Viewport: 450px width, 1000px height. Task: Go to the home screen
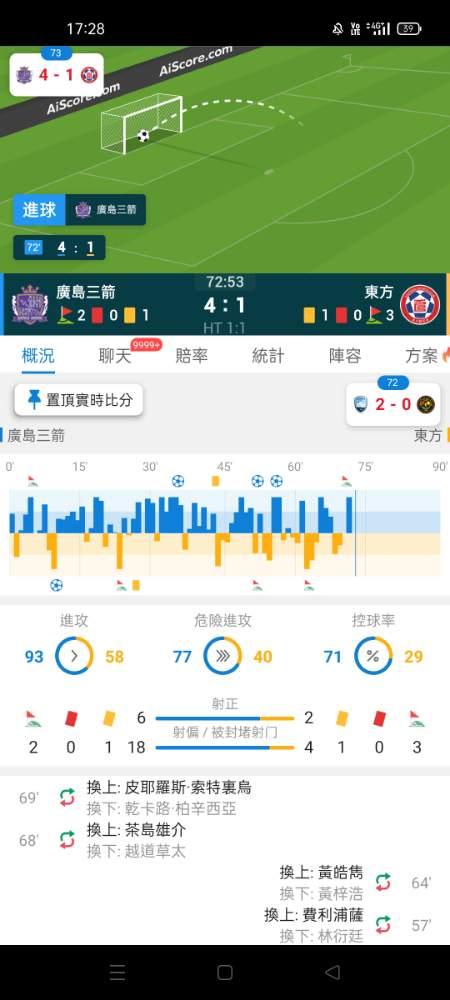pos(225,972)
